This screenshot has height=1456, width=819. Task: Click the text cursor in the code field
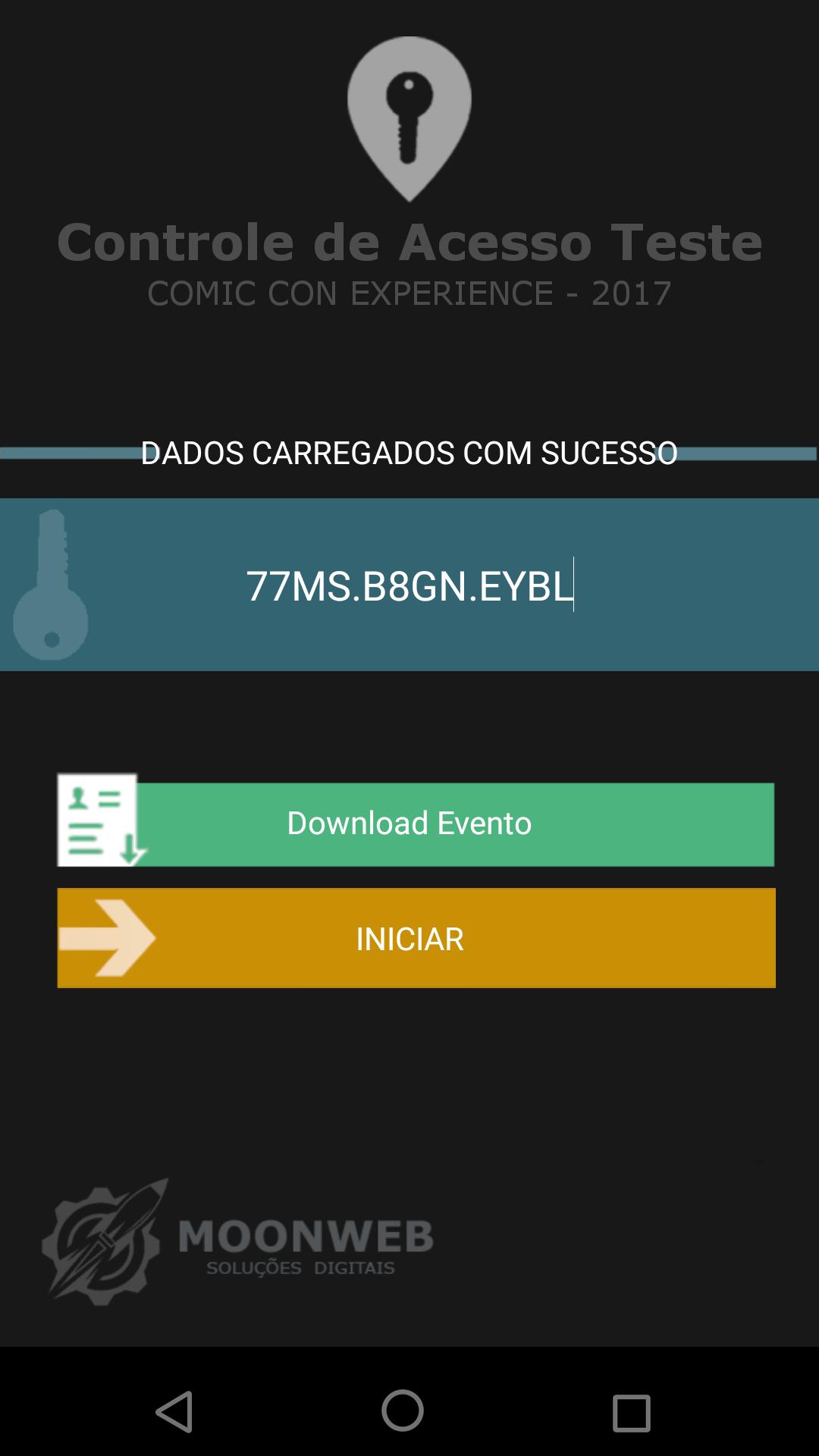574,584
